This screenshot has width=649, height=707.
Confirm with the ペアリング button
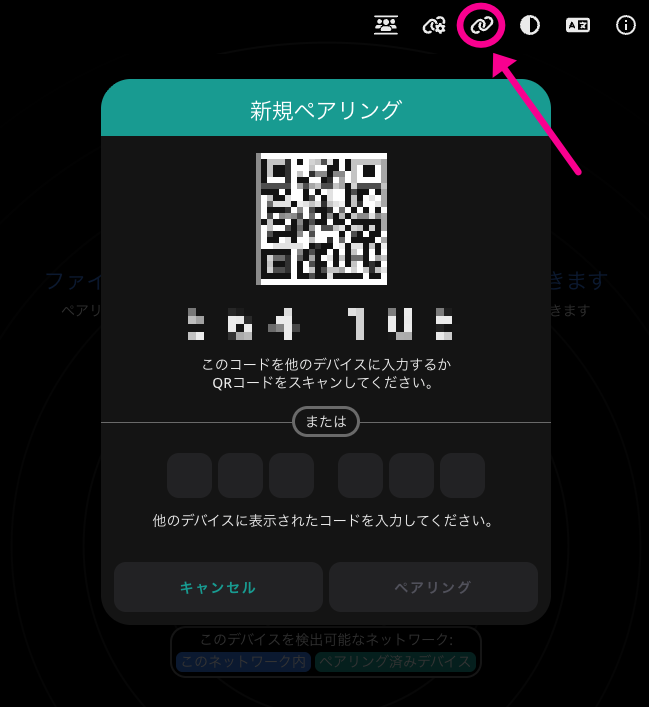coord(433,587)
